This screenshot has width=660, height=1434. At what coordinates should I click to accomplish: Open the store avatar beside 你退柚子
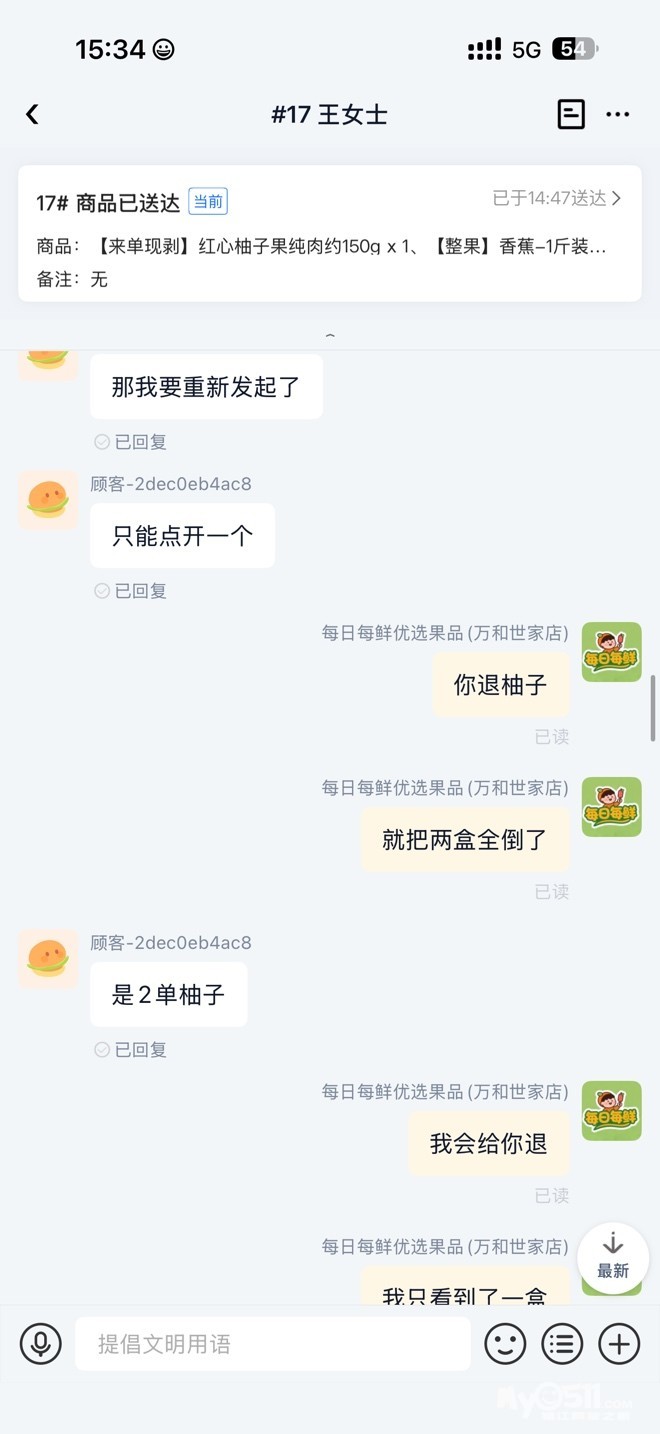pyautogui.click(x=611, y=653)
